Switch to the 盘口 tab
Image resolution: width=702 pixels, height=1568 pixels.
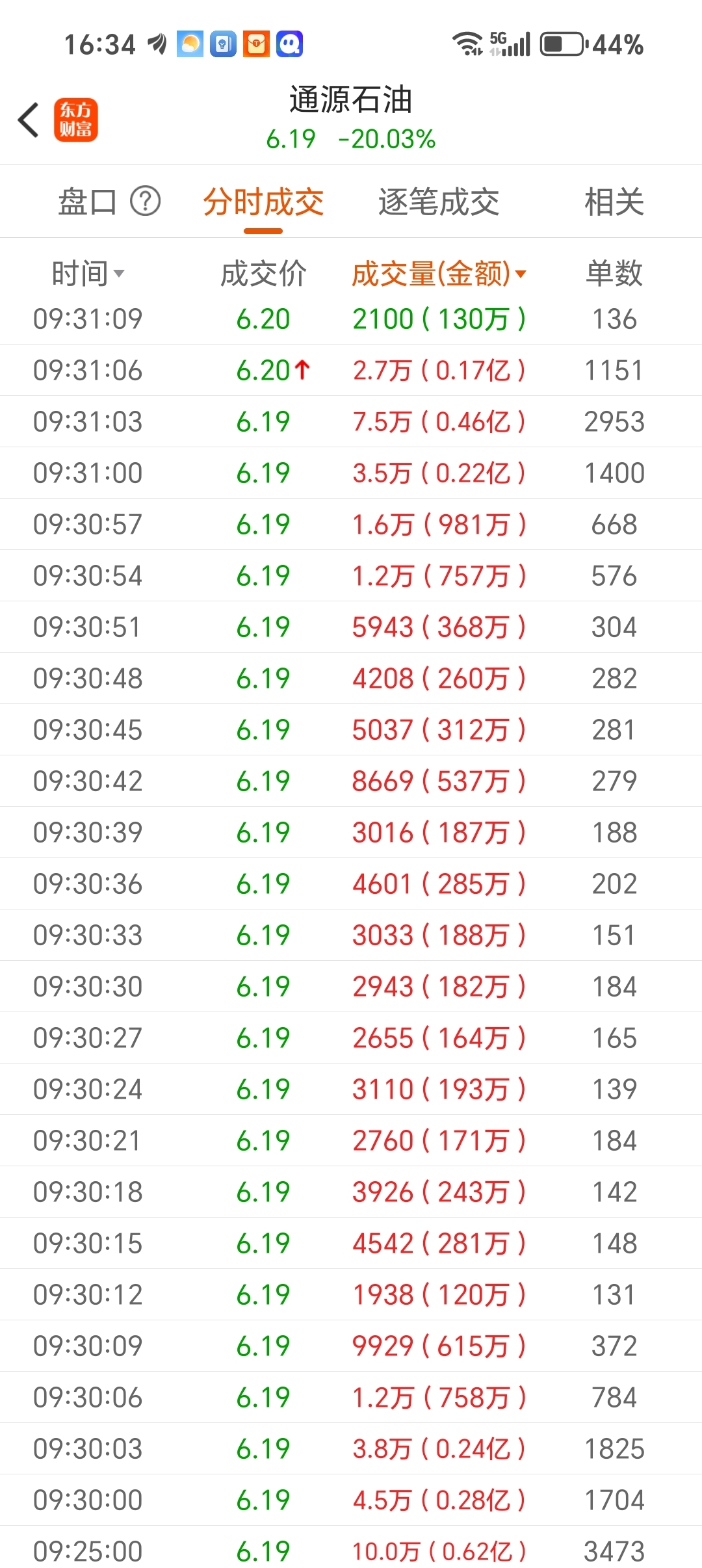(87, 202)
